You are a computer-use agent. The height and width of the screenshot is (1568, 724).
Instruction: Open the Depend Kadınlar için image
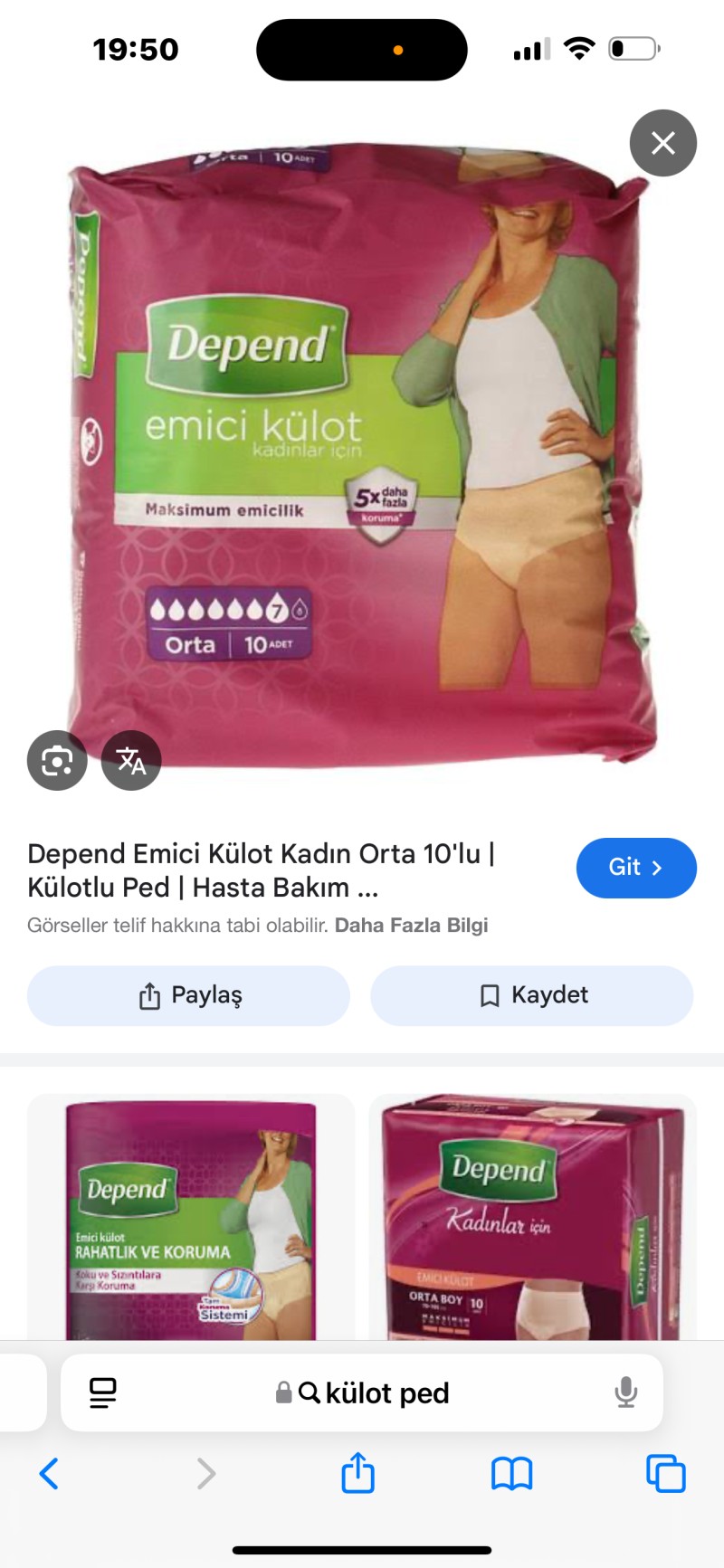tap(532, 1217)
